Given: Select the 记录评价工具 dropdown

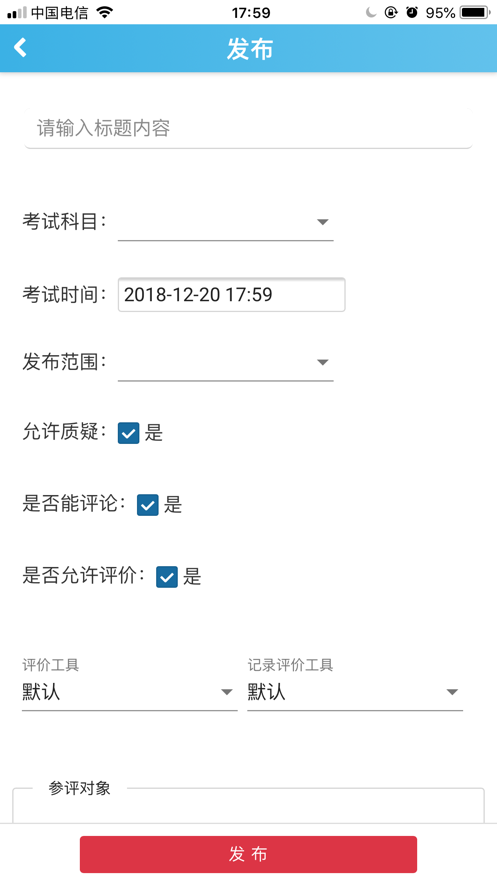Looking at the screenshot, I should click(x=355, y=692).
